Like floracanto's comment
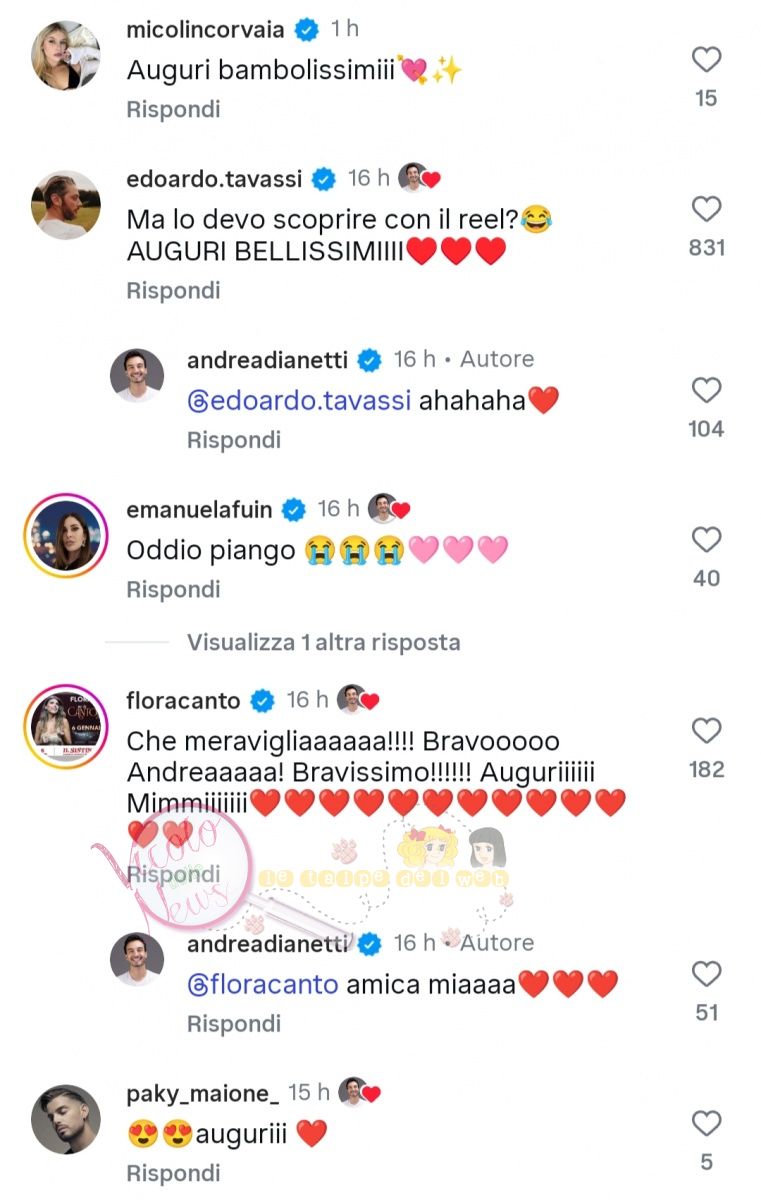The height and width of the screenshot is (1200, 761). [706, 731]
